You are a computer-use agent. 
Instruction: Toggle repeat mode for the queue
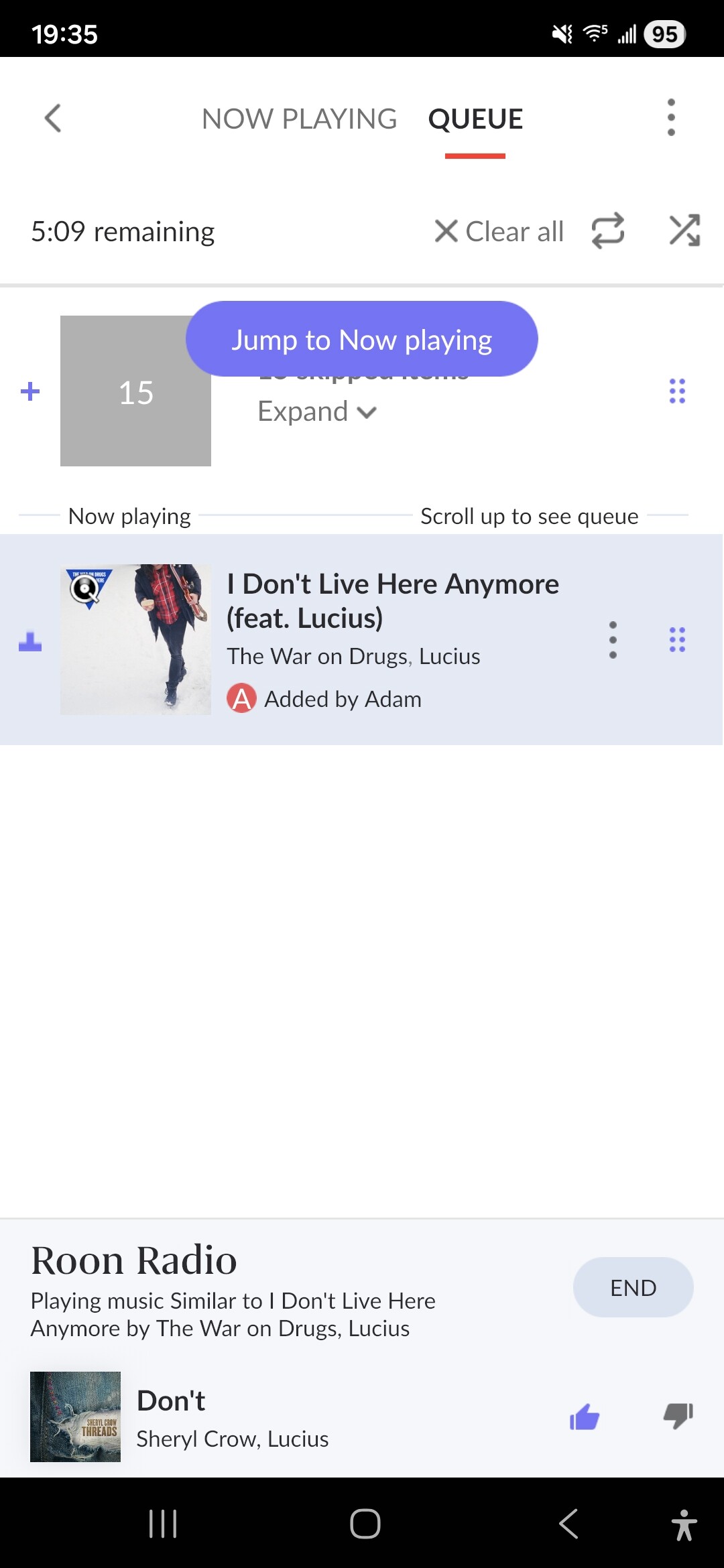(x=607, y=231)
